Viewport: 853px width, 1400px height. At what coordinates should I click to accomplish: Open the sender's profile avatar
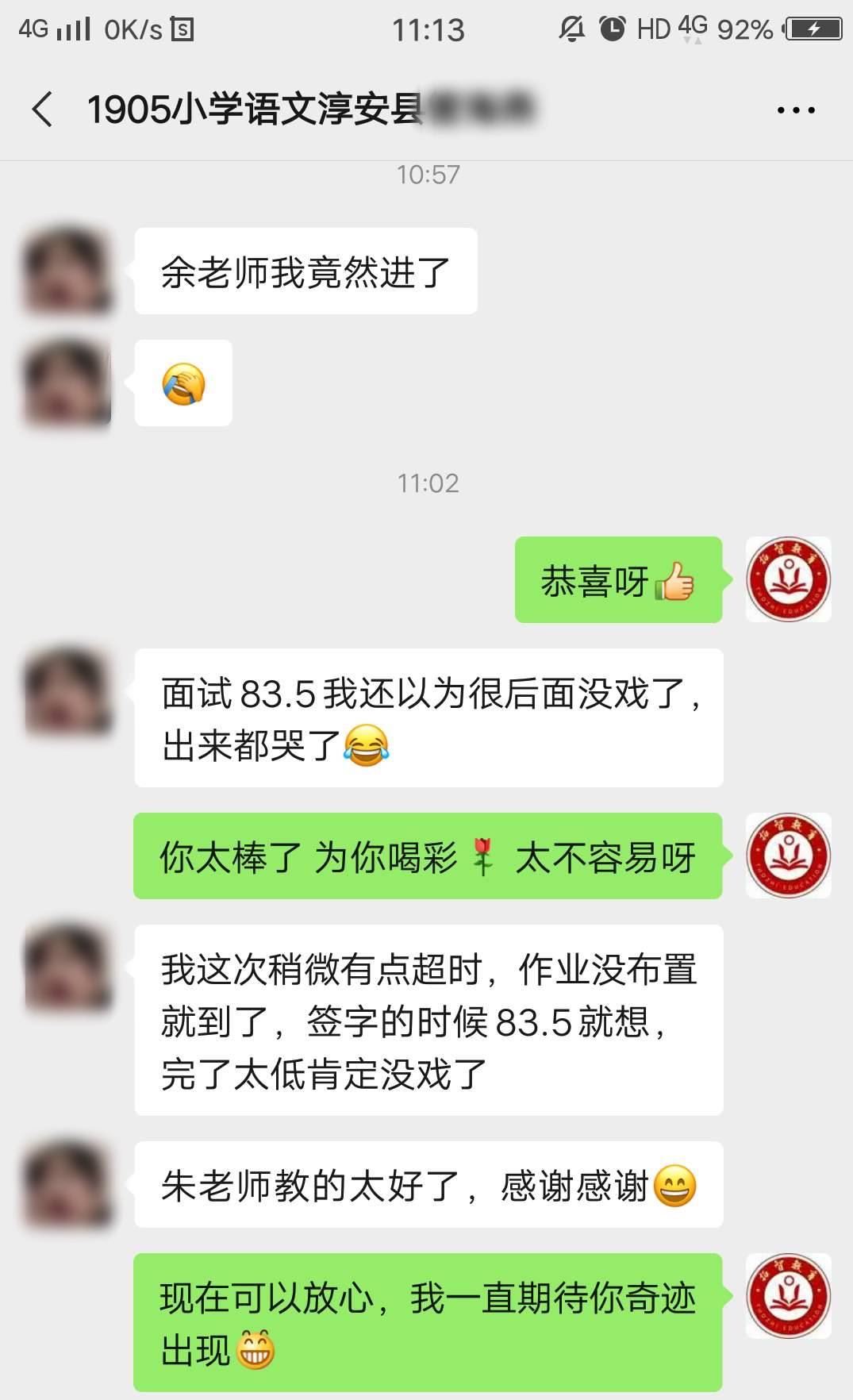[66, 270]
